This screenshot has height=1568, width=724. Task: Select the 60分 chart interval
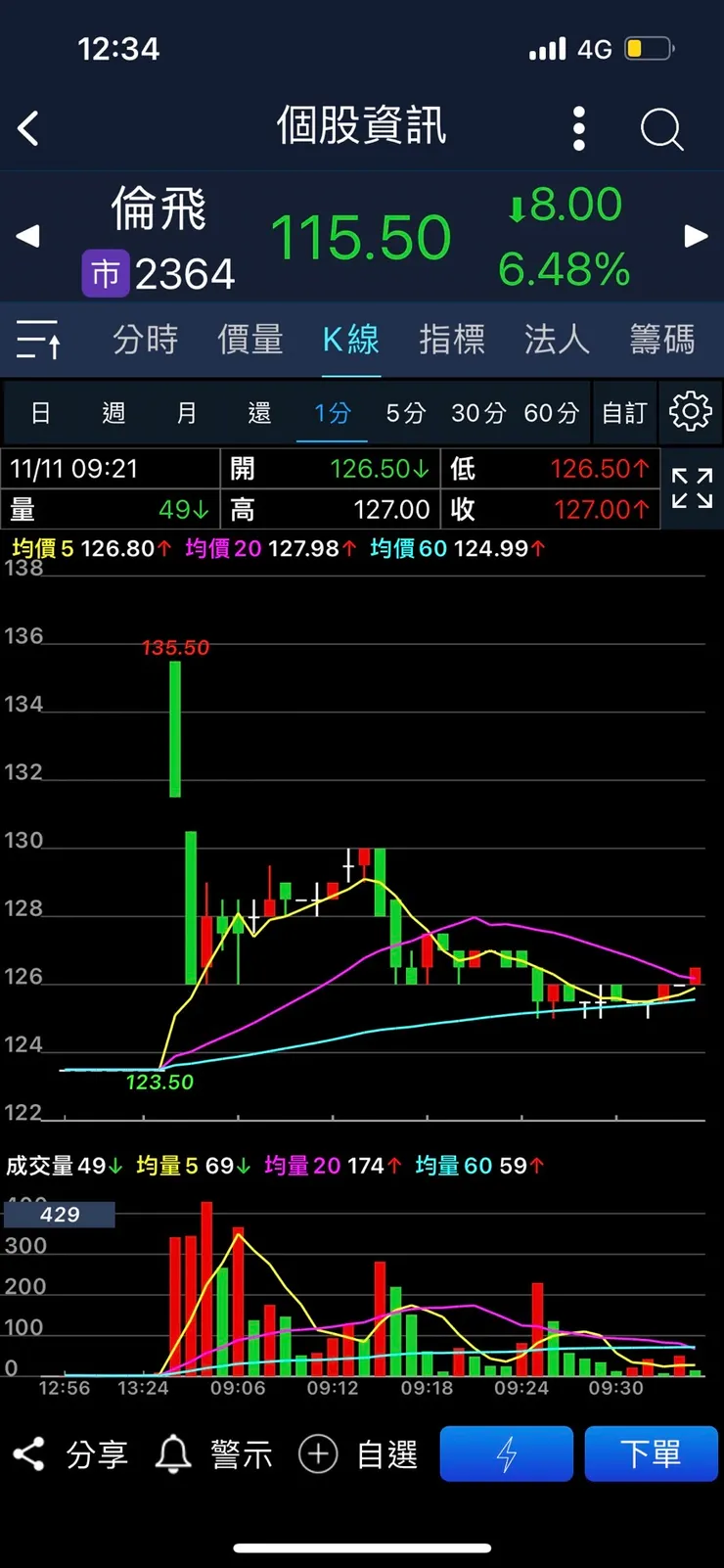(552, 413)
